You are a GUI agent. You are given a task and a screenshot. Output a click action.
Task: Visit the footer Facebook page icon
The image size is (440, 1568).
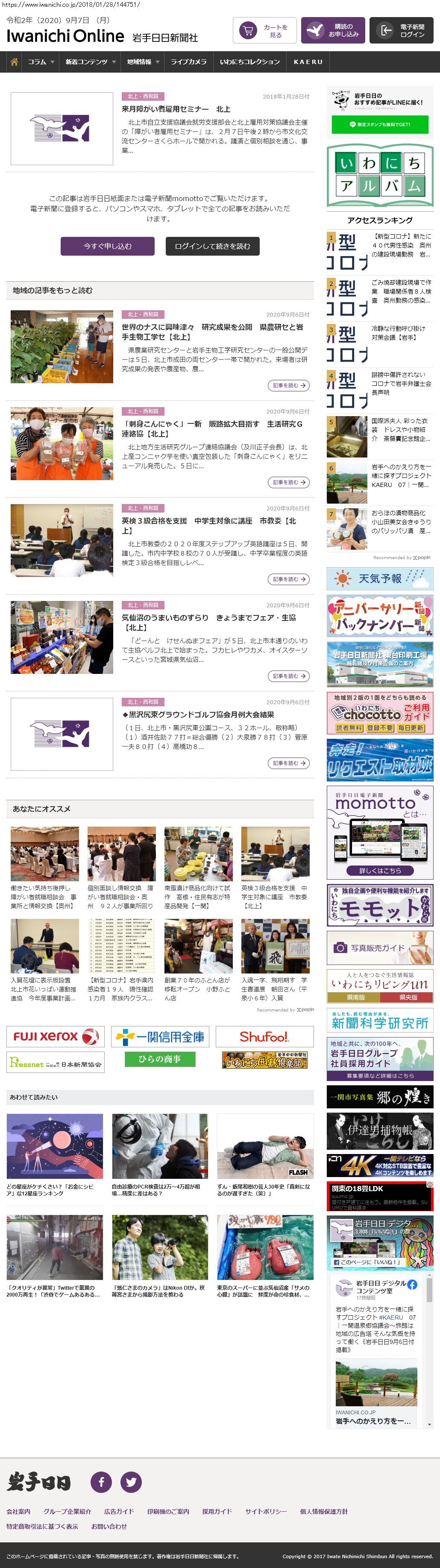tap(101, 1481)
